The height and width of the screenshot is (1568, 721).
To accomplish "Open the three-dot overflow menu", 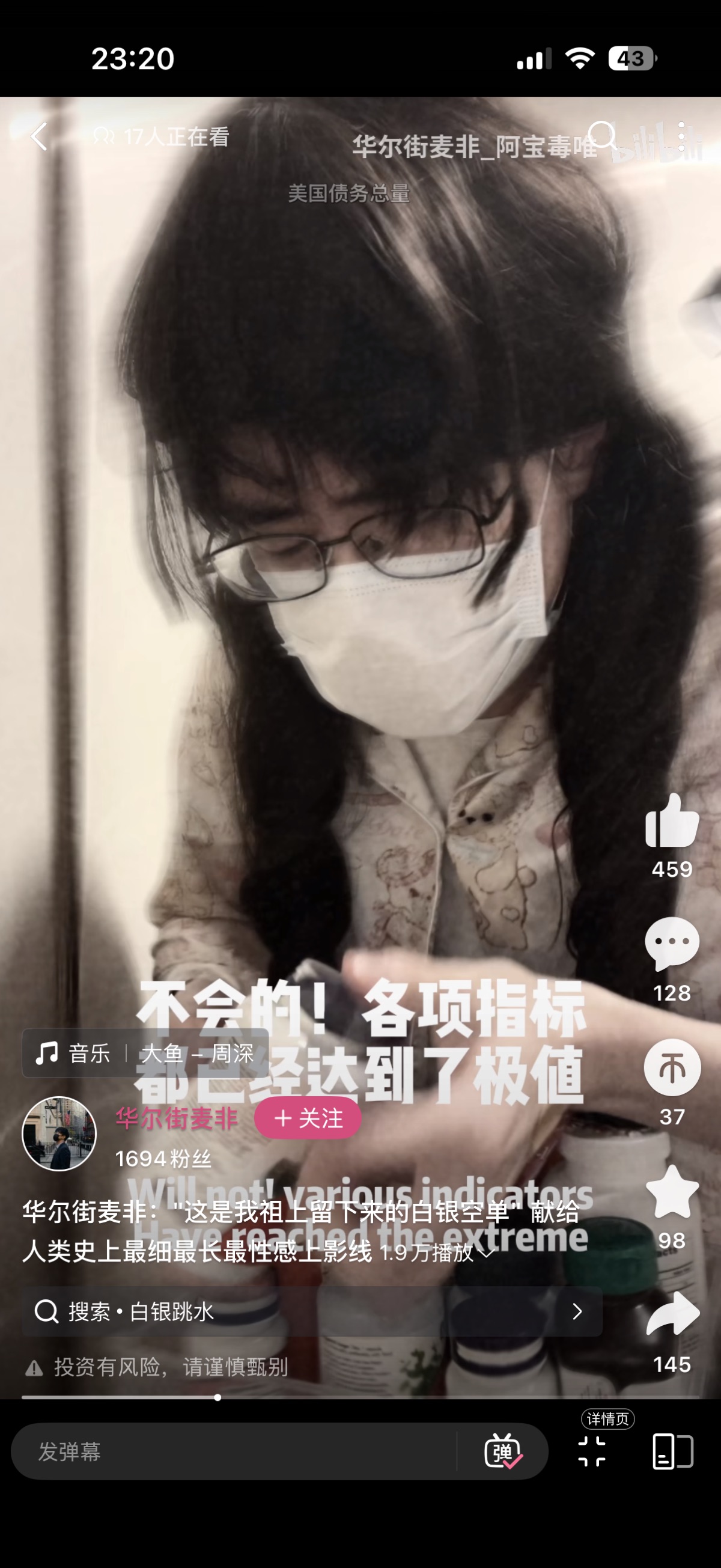I will pyautogui.click(x=681, y=136).
